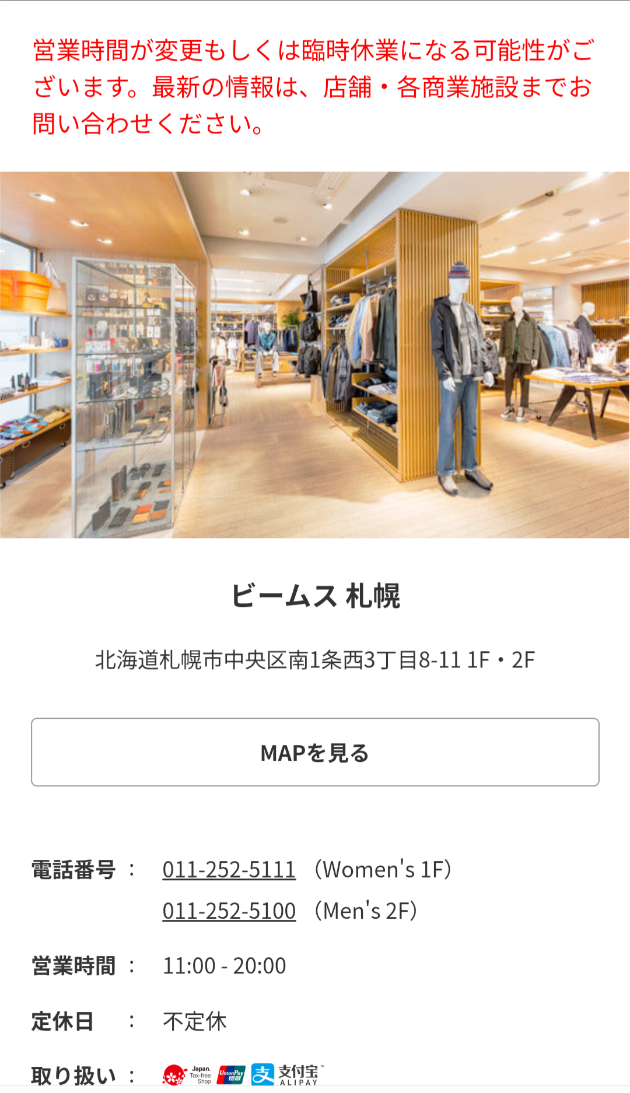Viewport: 630px width, 1093px height.
Task: Open the map with MAPを見る button
Action: (x=315, y=752)
